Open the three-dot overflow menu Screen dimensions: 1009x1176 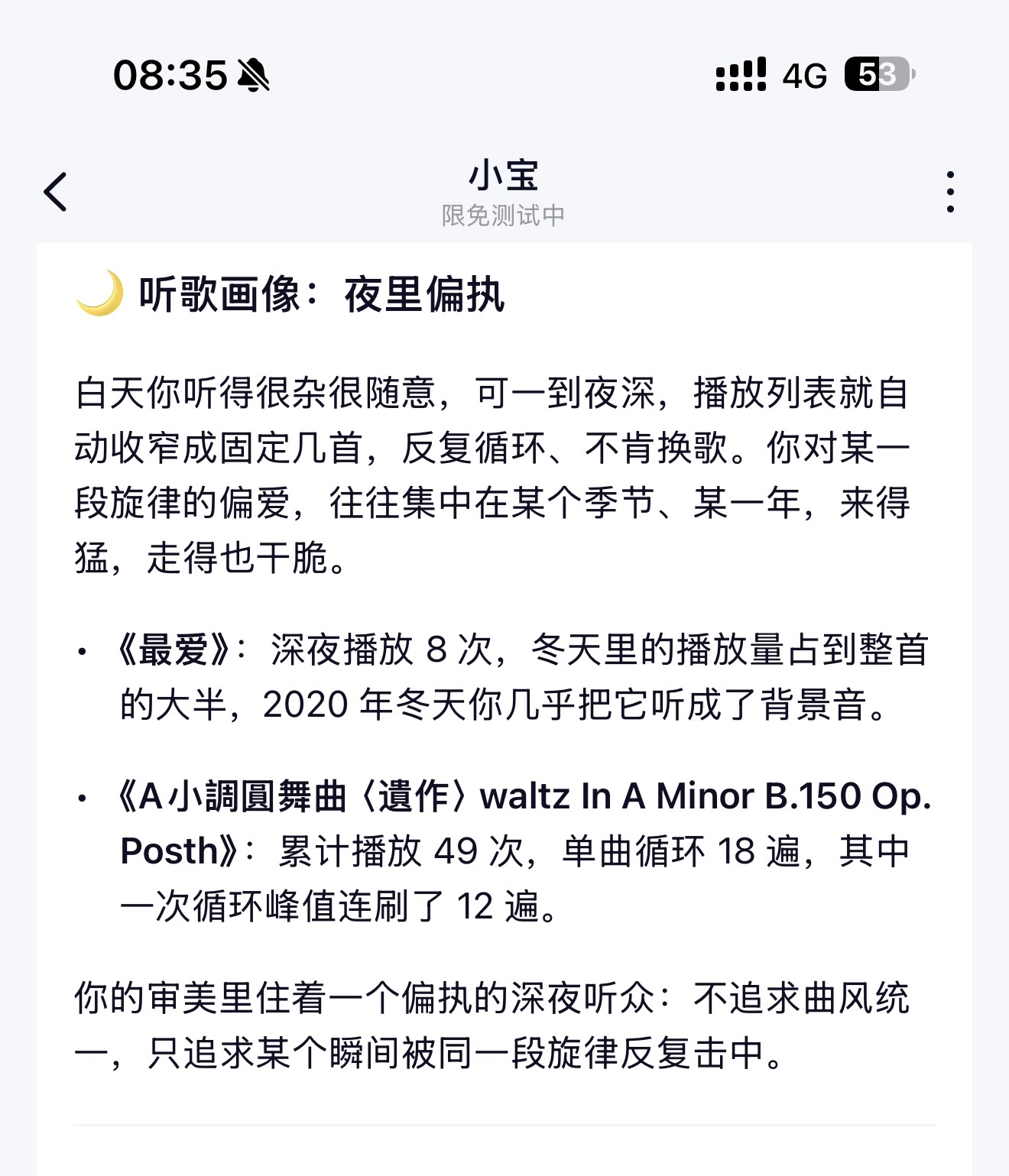point(950,192)
